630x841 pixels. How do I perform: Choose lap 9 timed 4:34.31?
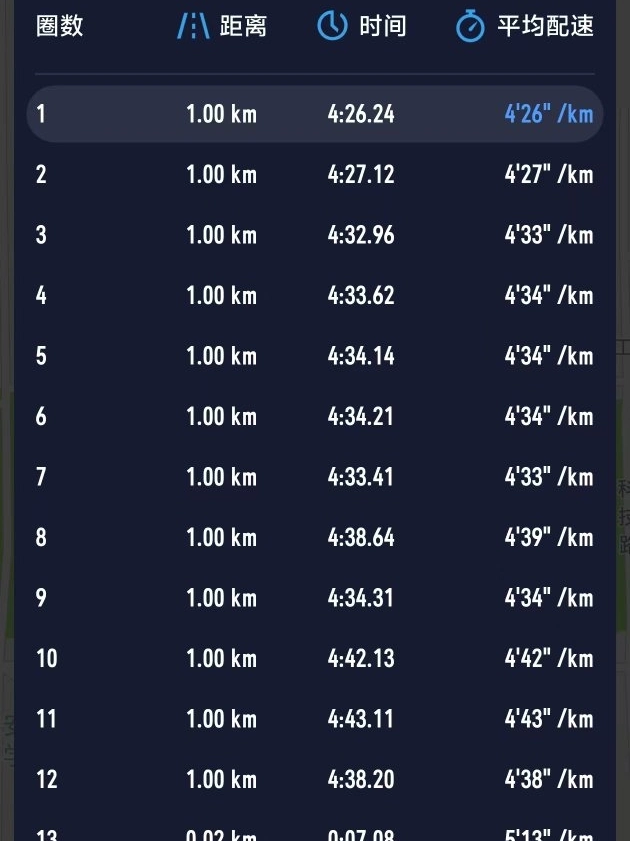pos(315,598)
